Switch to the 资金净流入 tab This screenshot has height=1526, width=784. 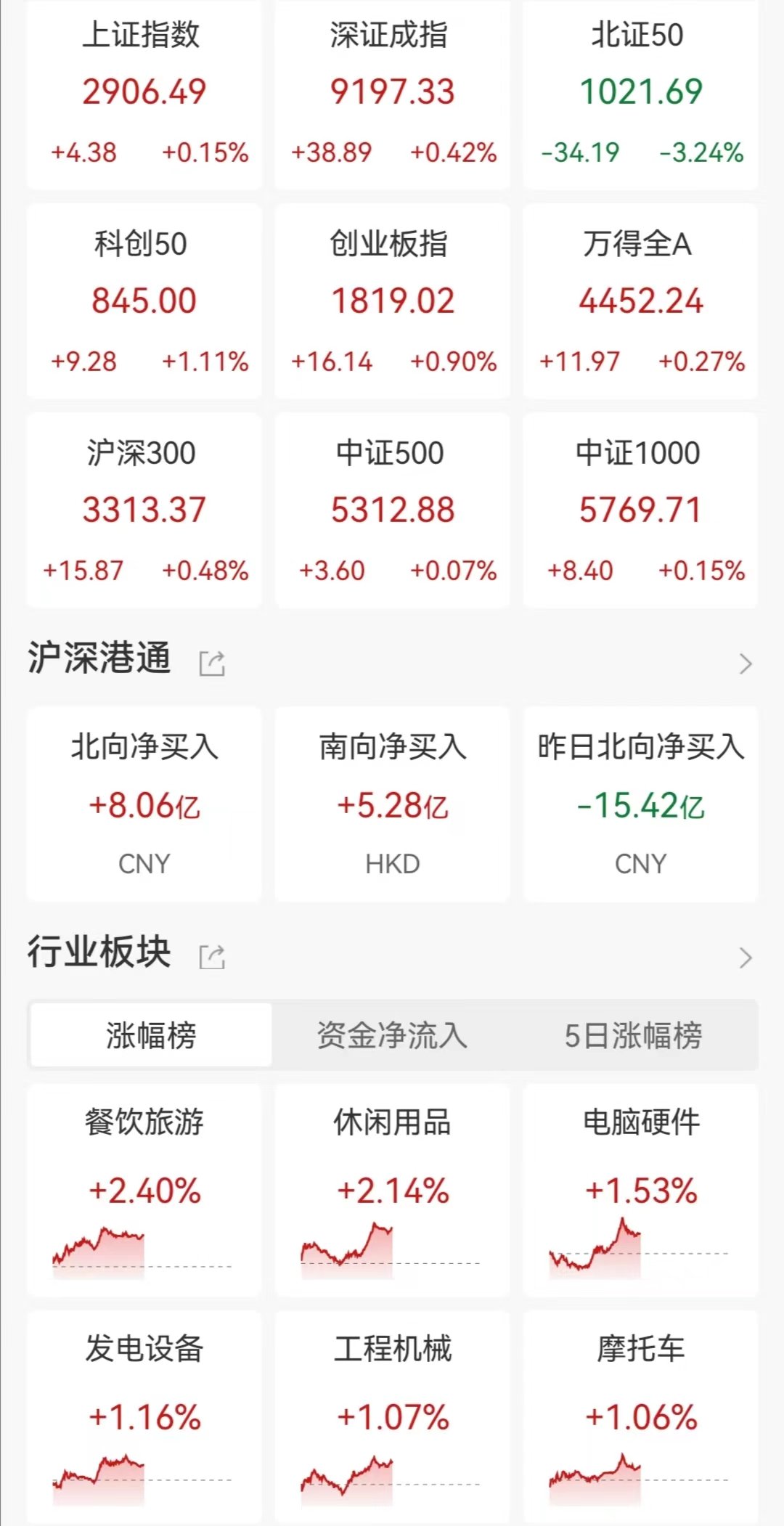point(392,1035)
